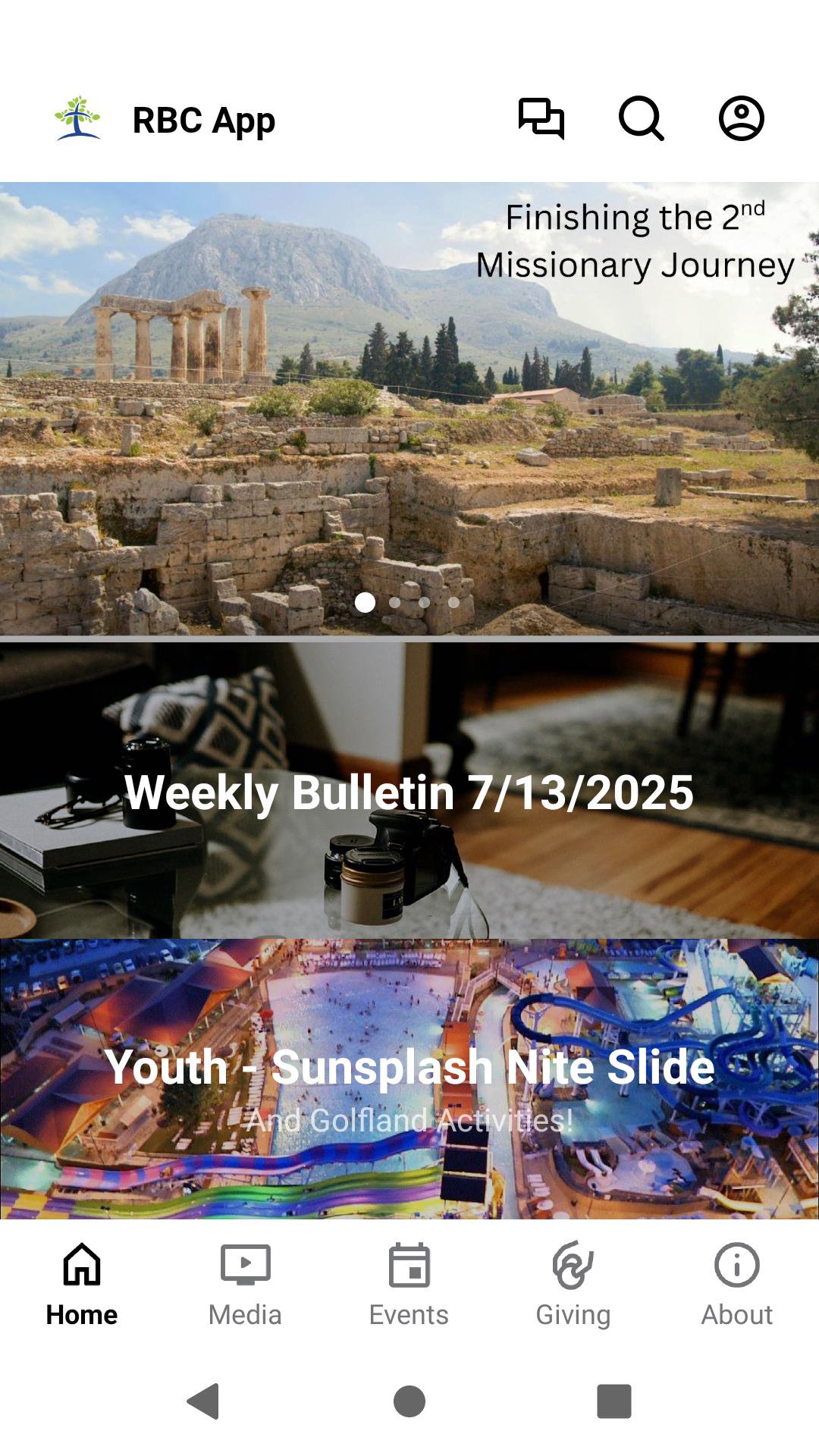This screenshot has height=1456, width=819.
Task: Open the user profile icon
Action: point(741,119)
